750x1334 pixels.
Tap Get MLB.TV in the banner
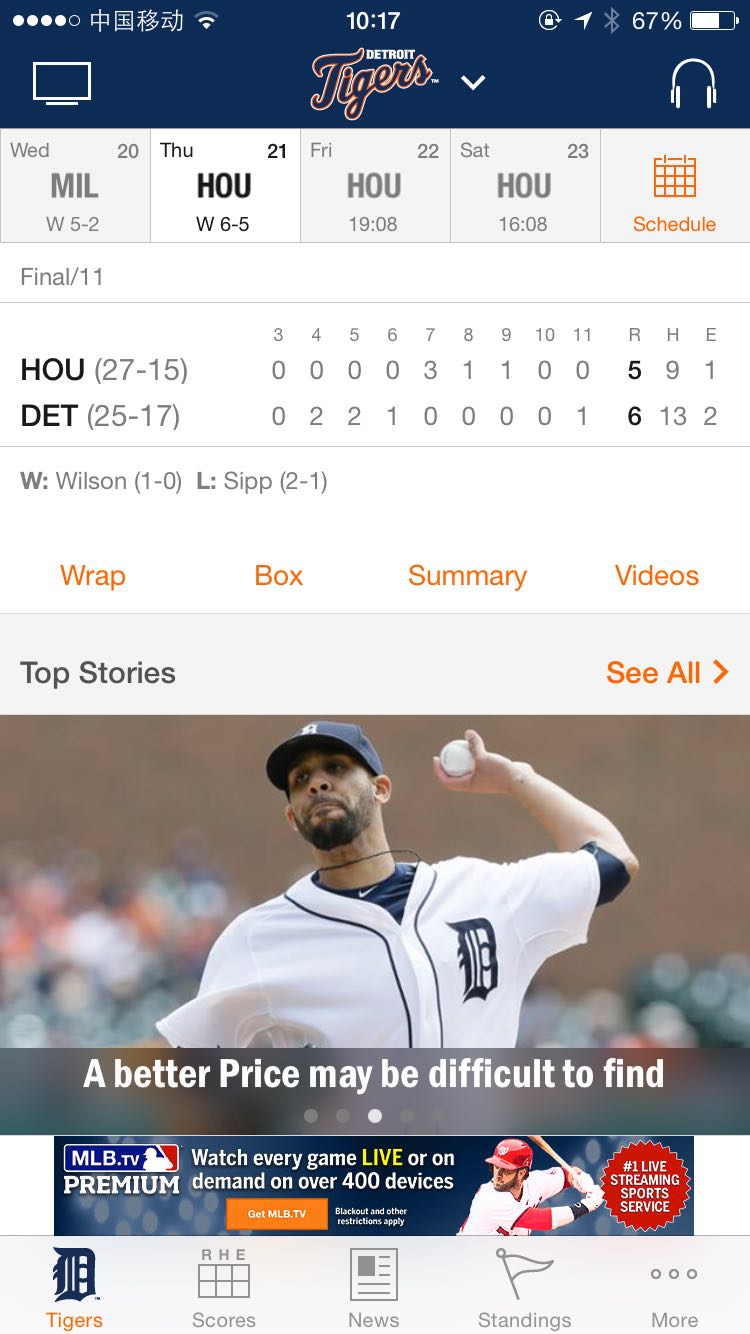click(x=275, y=1213)
